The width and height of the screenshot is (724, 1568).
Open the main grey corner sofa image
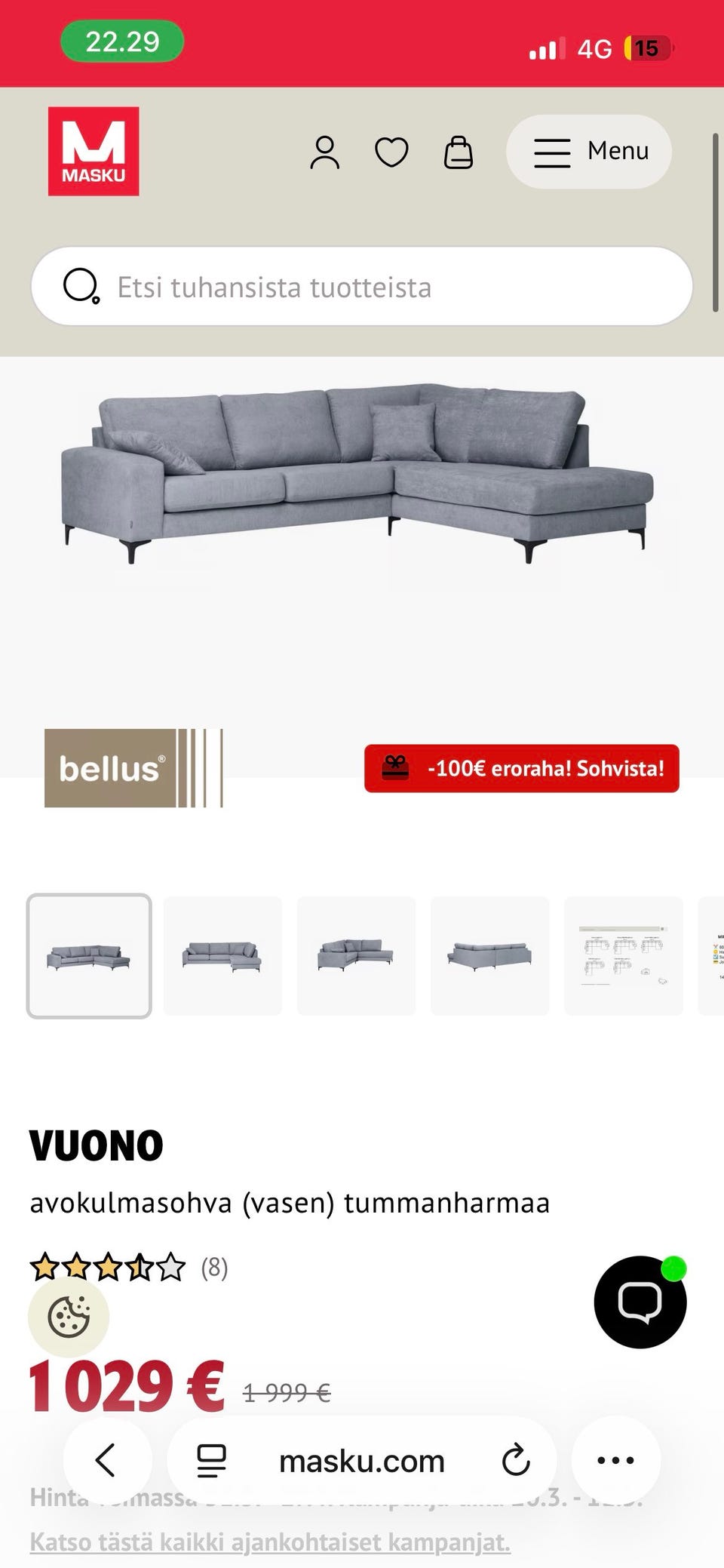357,472
